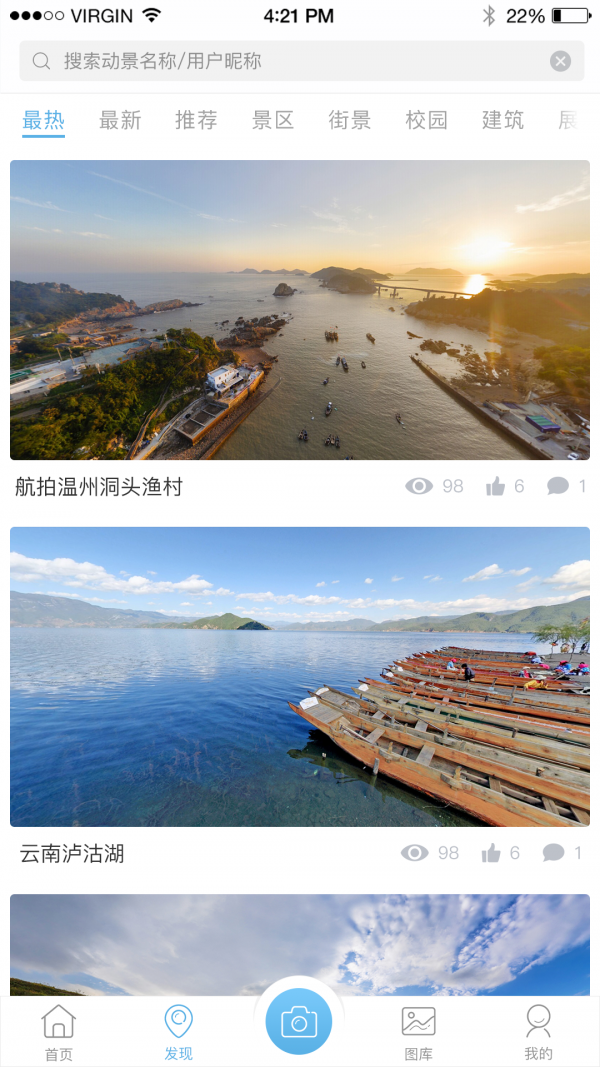The height and width of the screenshot is (1067, 600).
Task: Switch to the 街景 tab
Action: [x=349, y=121]
